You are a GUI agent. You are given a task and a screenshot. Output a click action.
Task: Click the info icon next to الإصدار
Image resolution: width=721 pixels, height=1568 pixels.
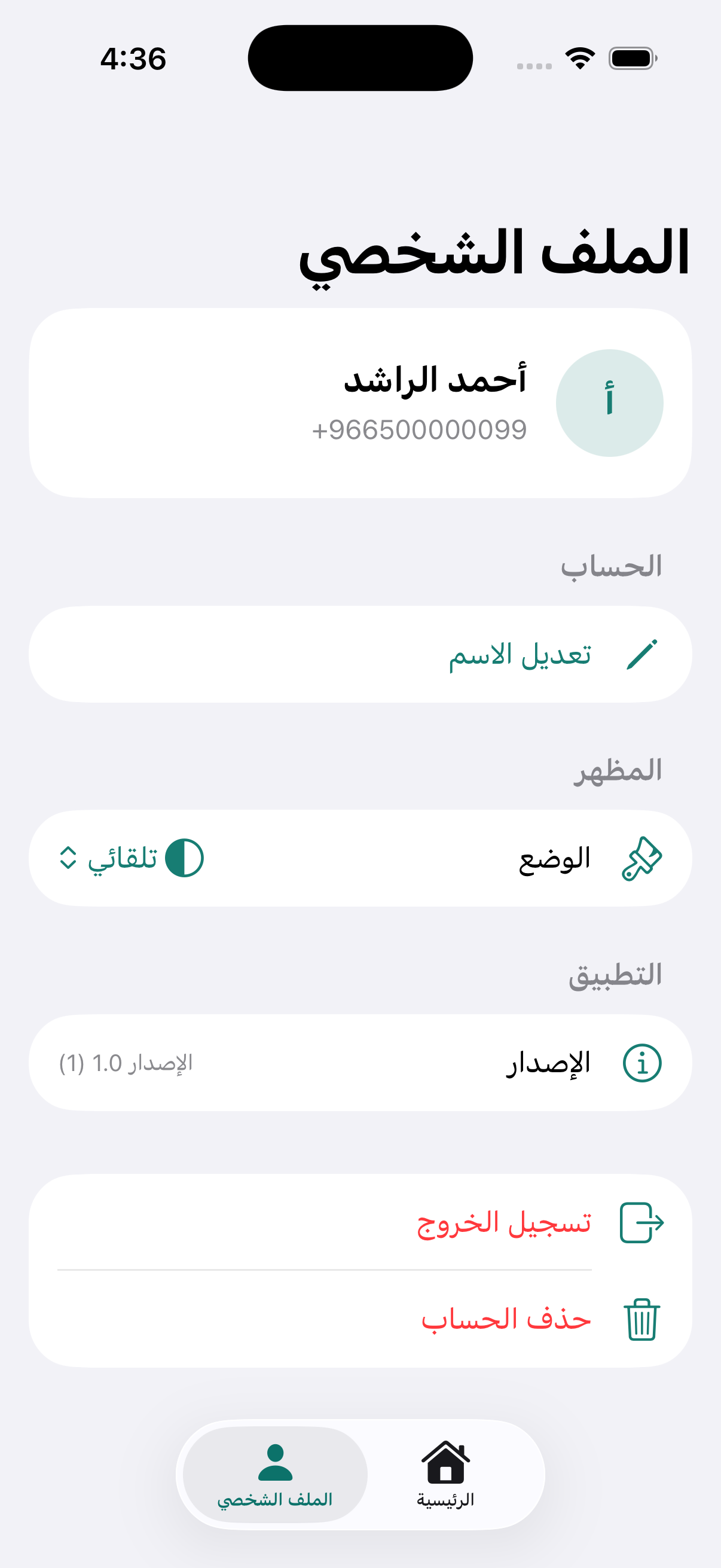coord(641,1061)
